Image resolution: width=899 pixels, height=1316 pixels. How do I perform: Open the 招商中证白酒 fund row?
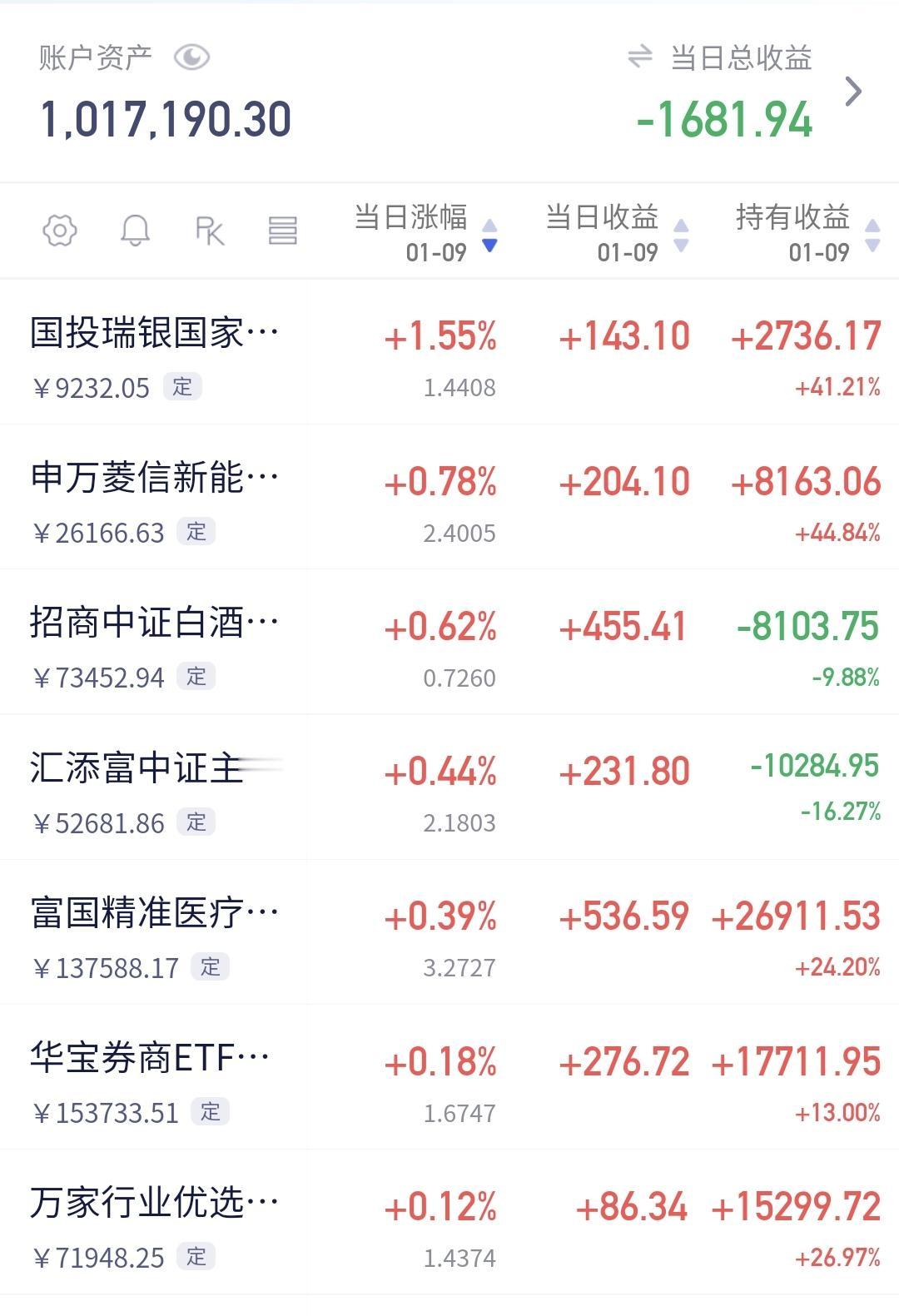[449, 642]
